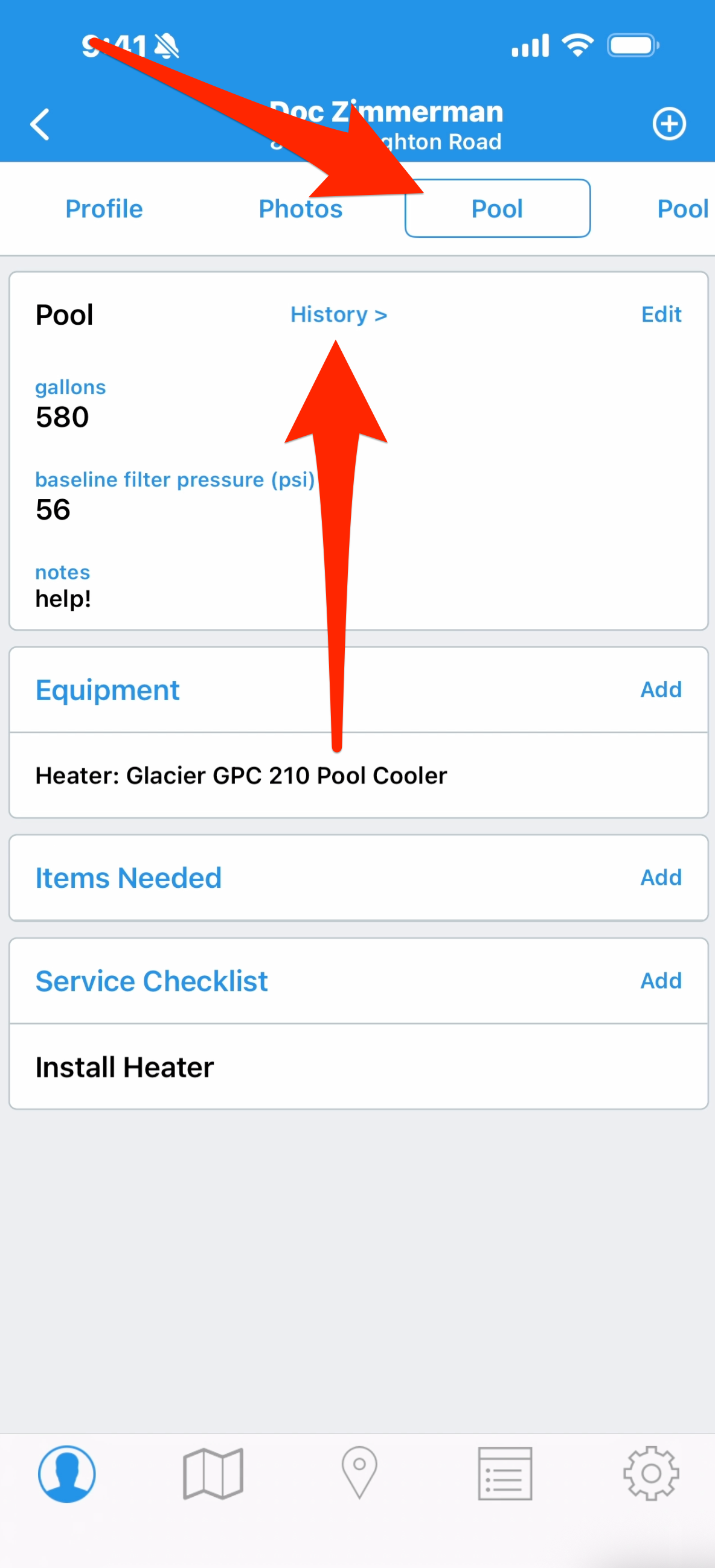Select the outlined Pool tab
715x1568 pixels.
(497, 209)
